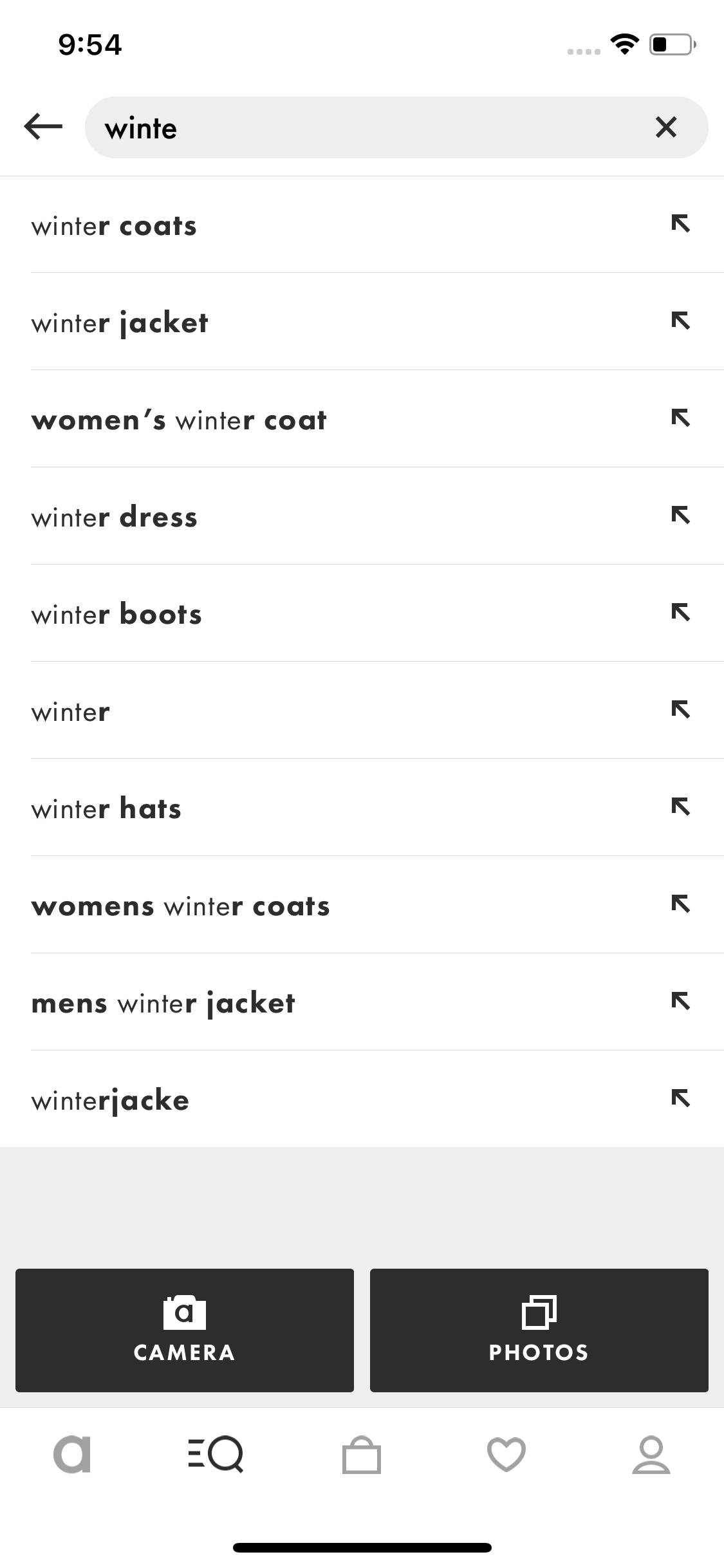Select the mens winter jacket suggestion
Screen dimensions: 724x1568
(164, 1002)
